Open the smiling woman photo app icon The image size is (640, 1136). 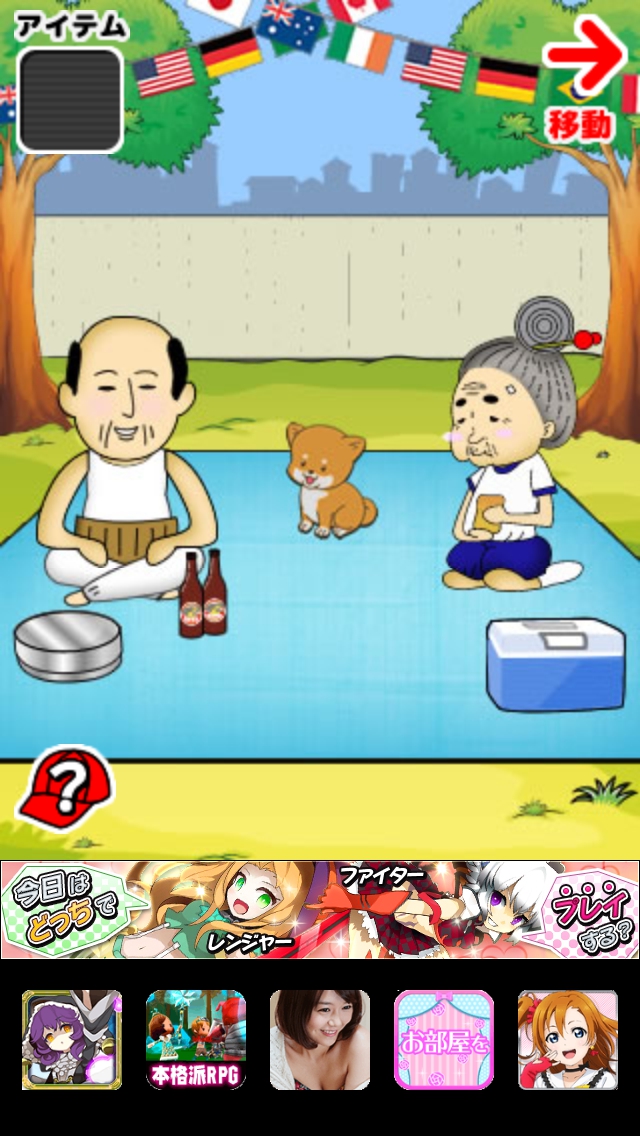tap(320, 1039)
